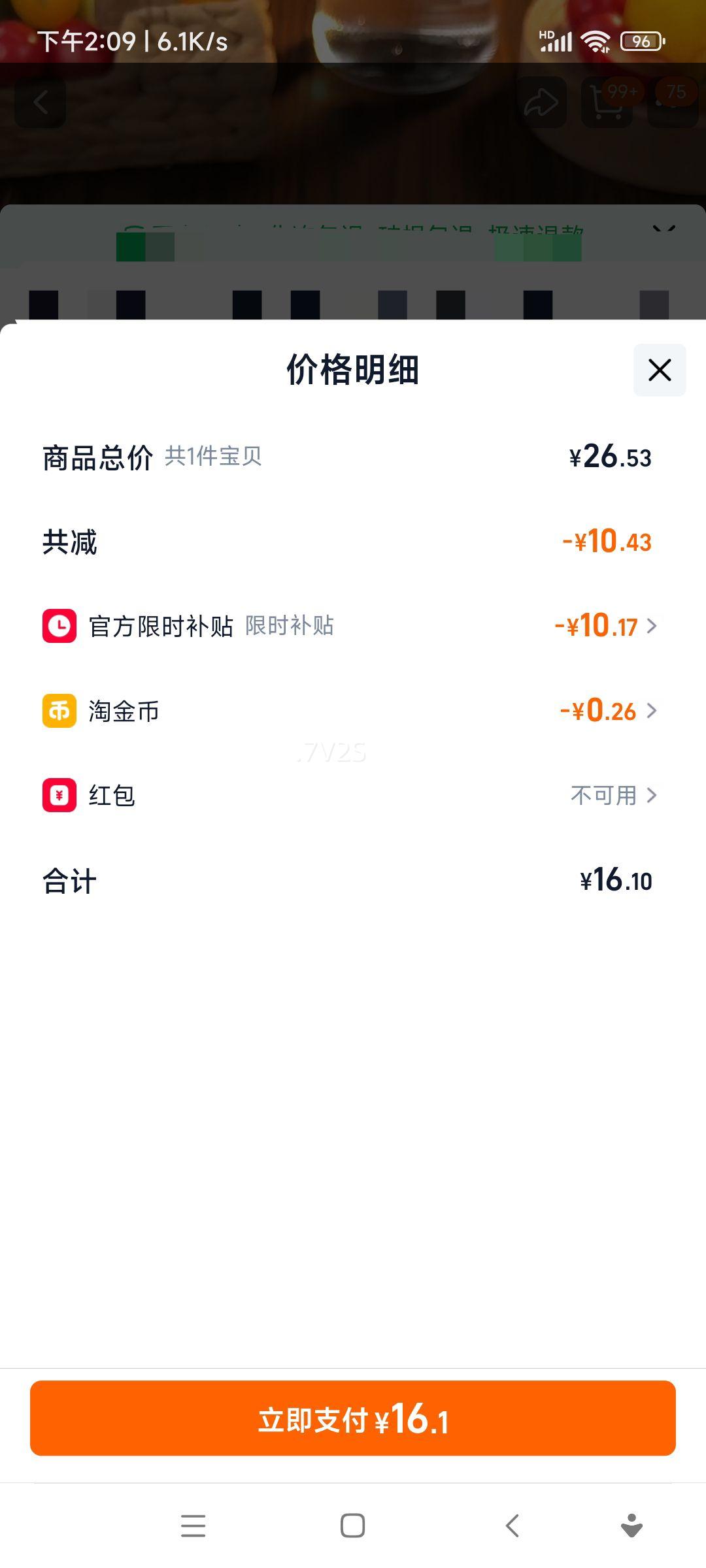Open the recent apps navigation button
Viewport: 706px width, 1568px height.
click(x=193, y=1526)
